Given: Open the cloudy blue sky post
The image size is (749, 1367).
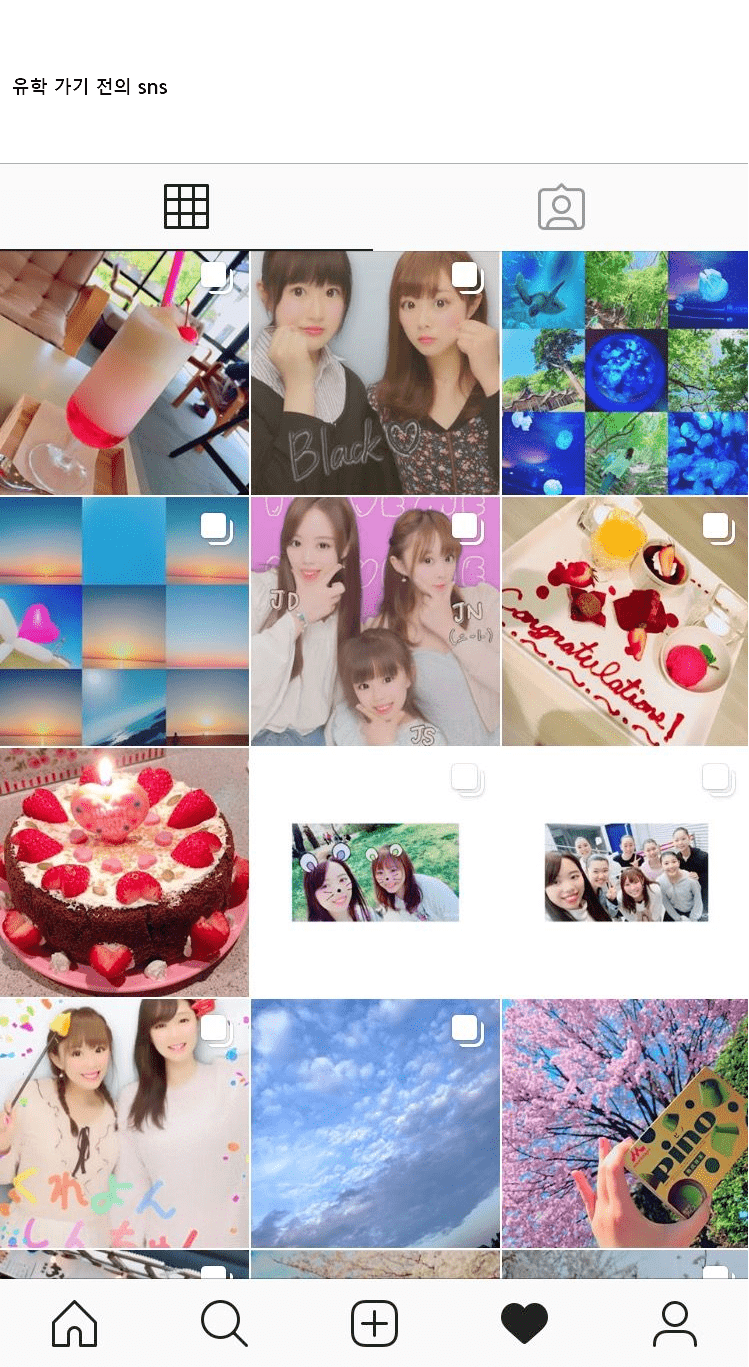Looking at the screenshot, I should point(375,1123).
